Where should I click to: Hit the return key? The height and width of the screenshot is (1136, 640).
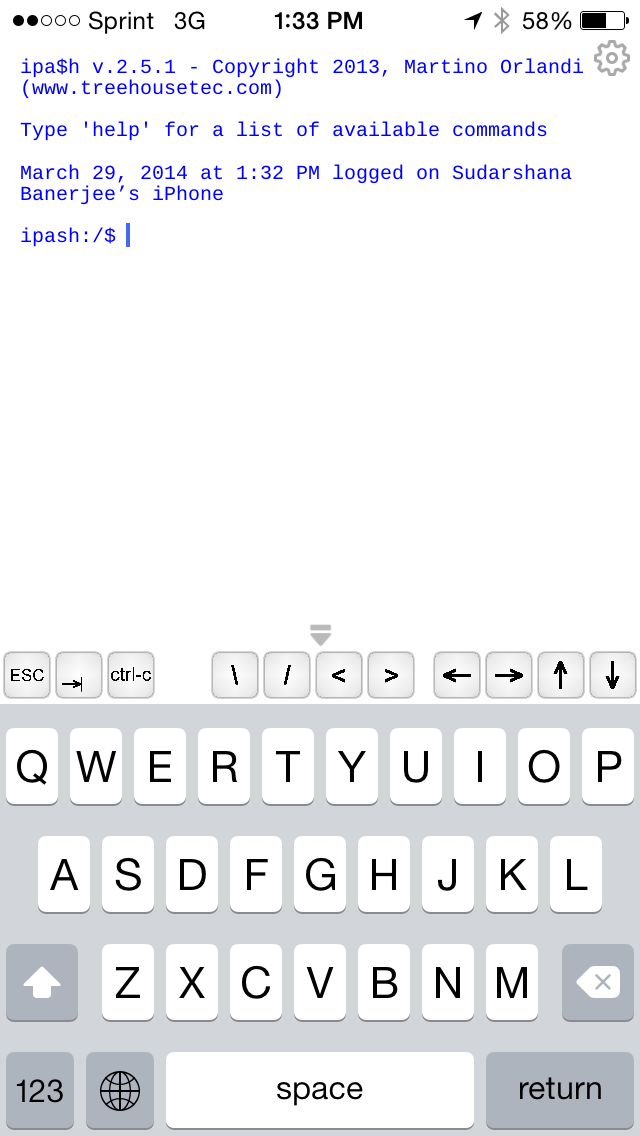click(x=559, y=1089)
